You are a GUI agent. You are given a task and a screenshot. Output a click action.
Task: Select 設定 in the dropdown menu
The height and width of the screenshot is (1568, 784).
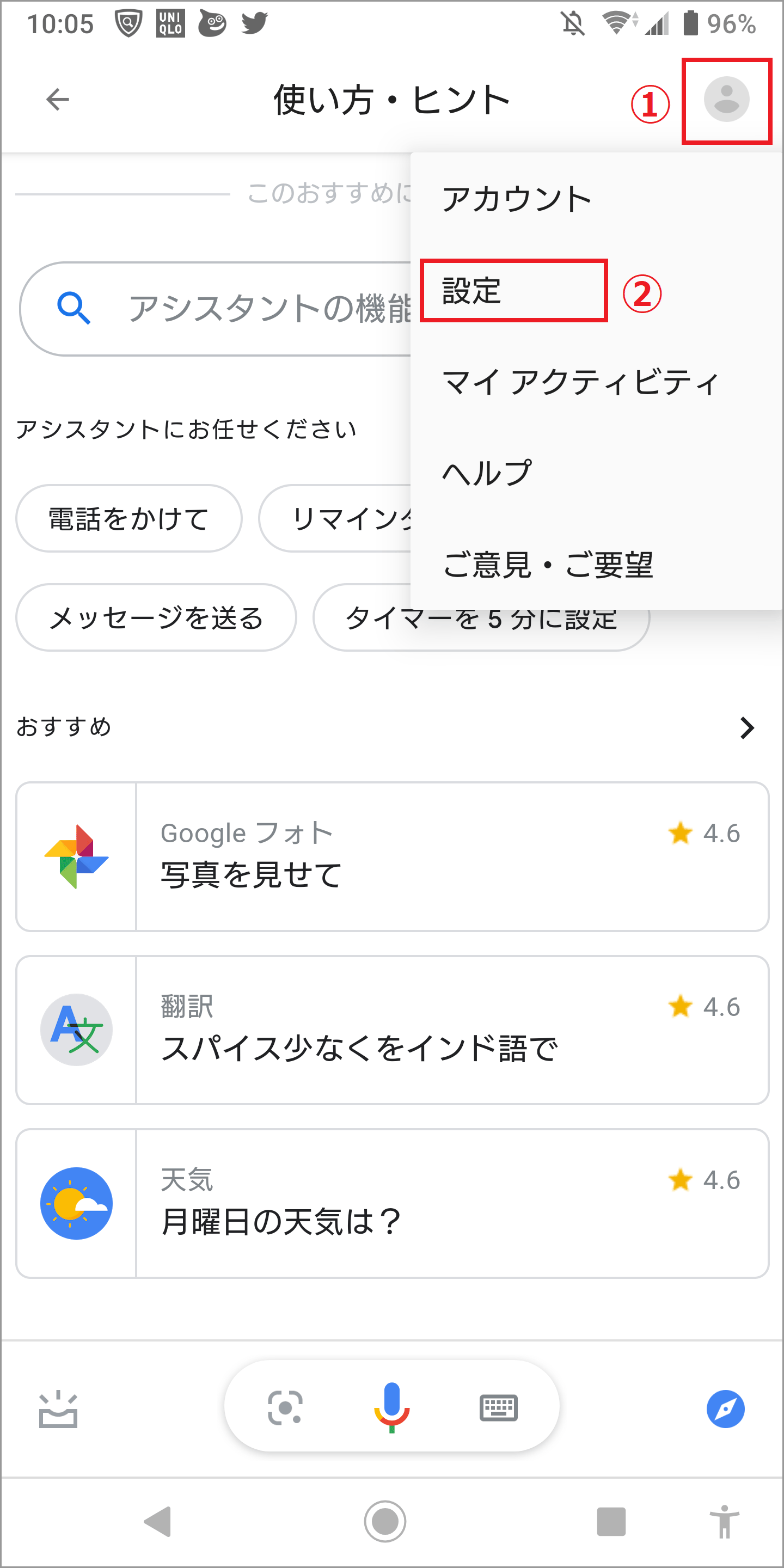pyautogui.click(x=471, y=290)
